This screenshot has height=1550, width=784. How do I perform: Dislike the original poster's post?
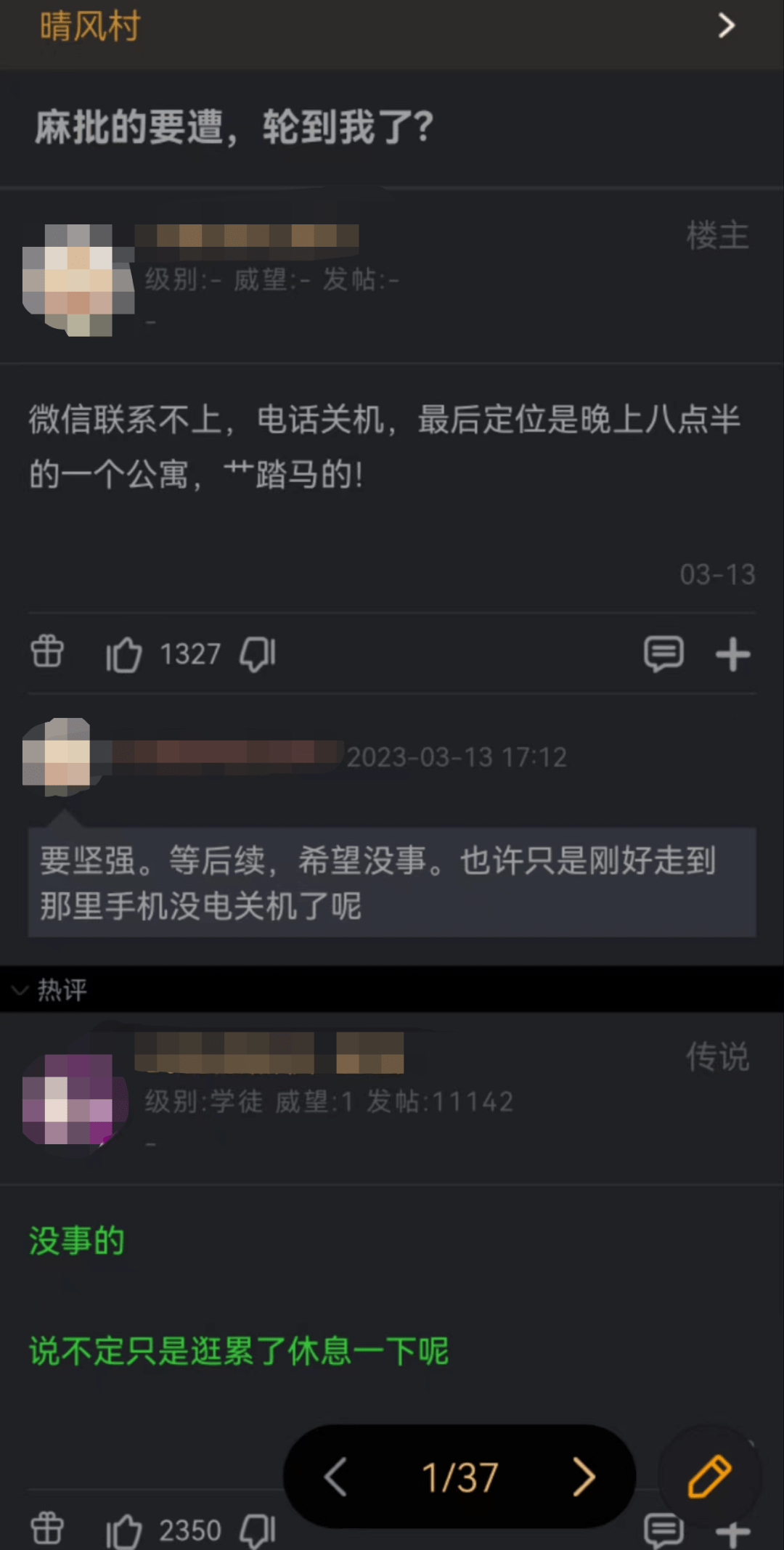(x=258, y=655)
